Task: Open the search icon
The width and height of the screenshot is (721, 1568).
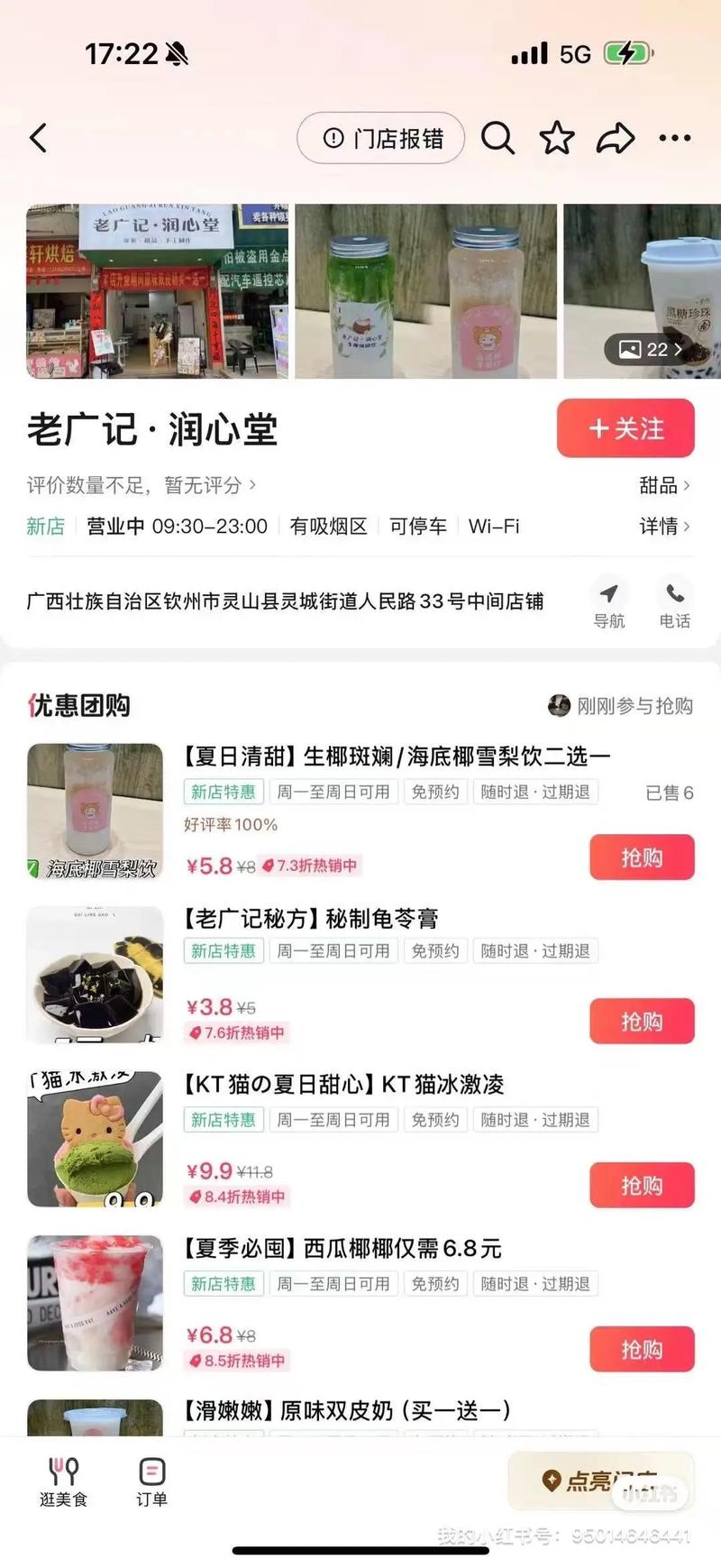Action: coord(497,138)
